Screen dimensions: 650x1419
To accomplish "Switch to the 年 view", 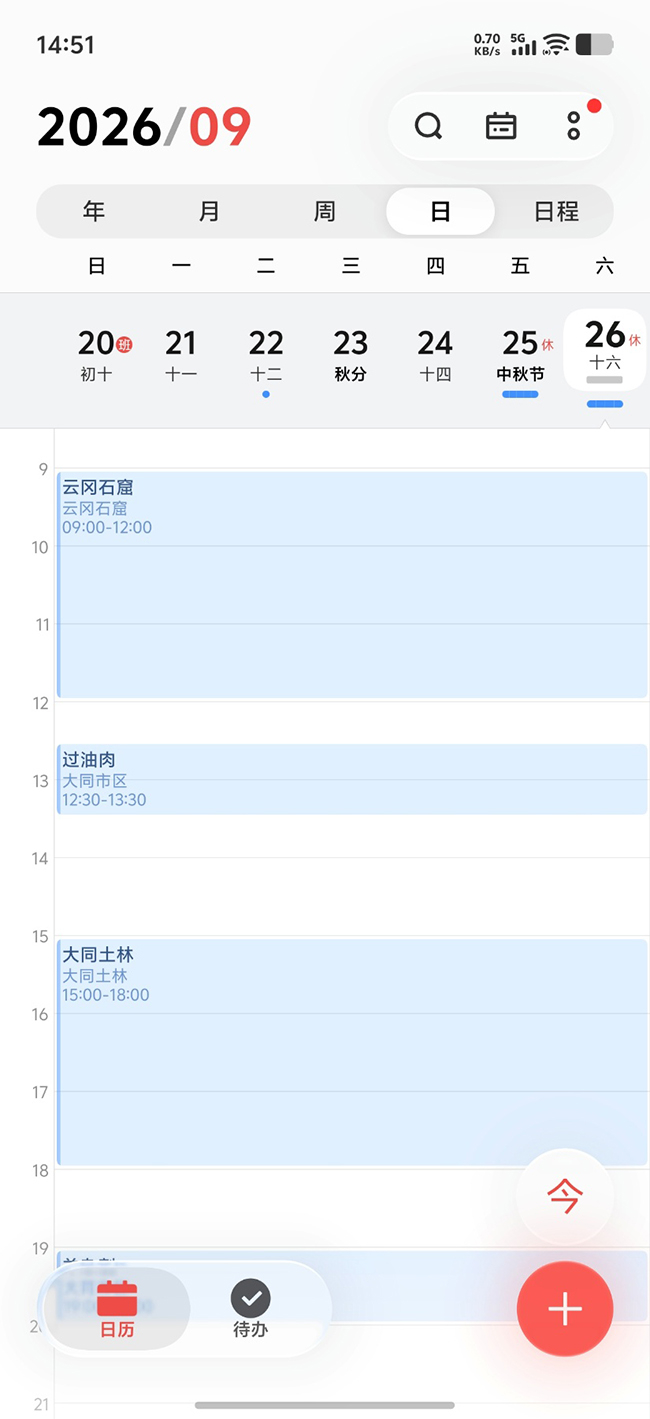I will 94,211.
